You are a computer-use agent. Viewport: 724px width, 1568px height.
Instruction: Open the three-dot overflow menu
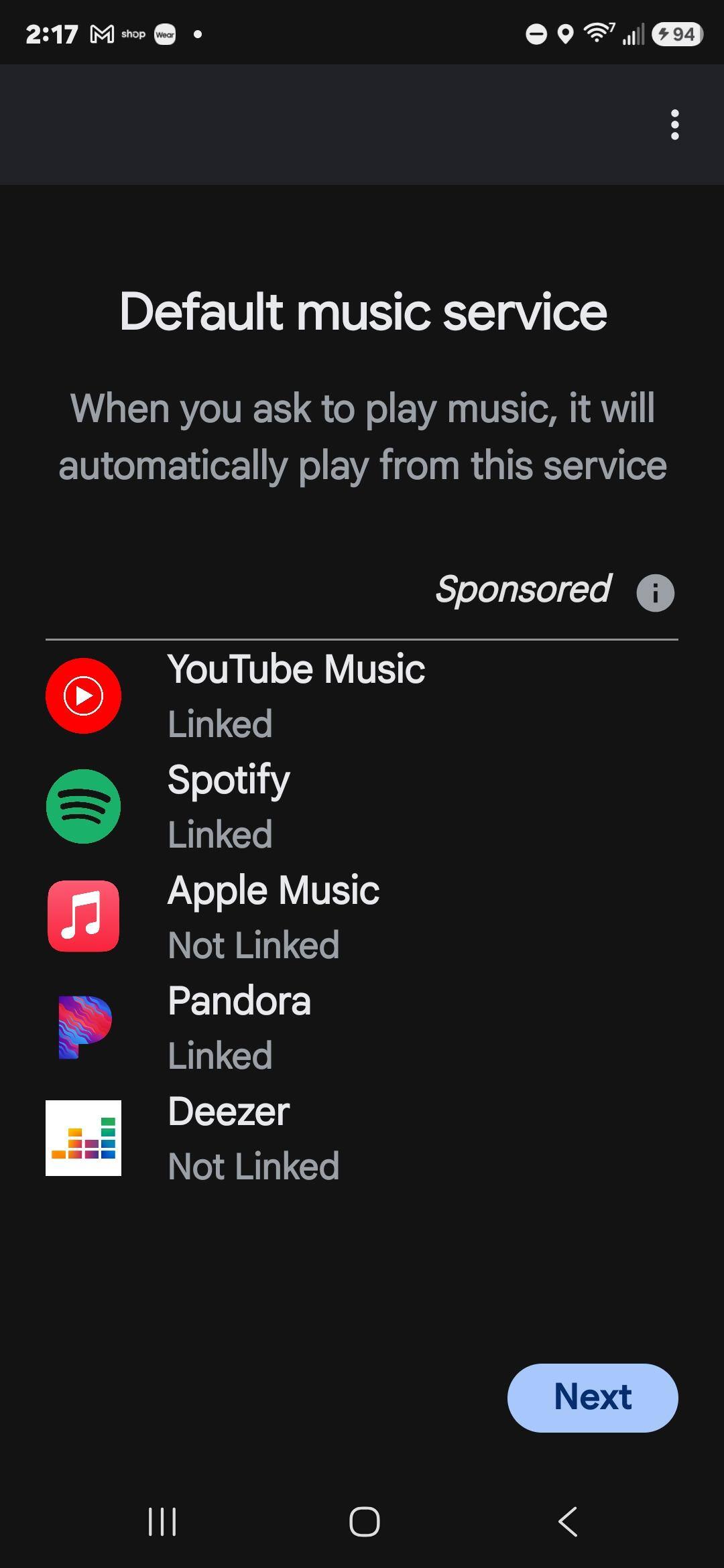coord(674,125)
